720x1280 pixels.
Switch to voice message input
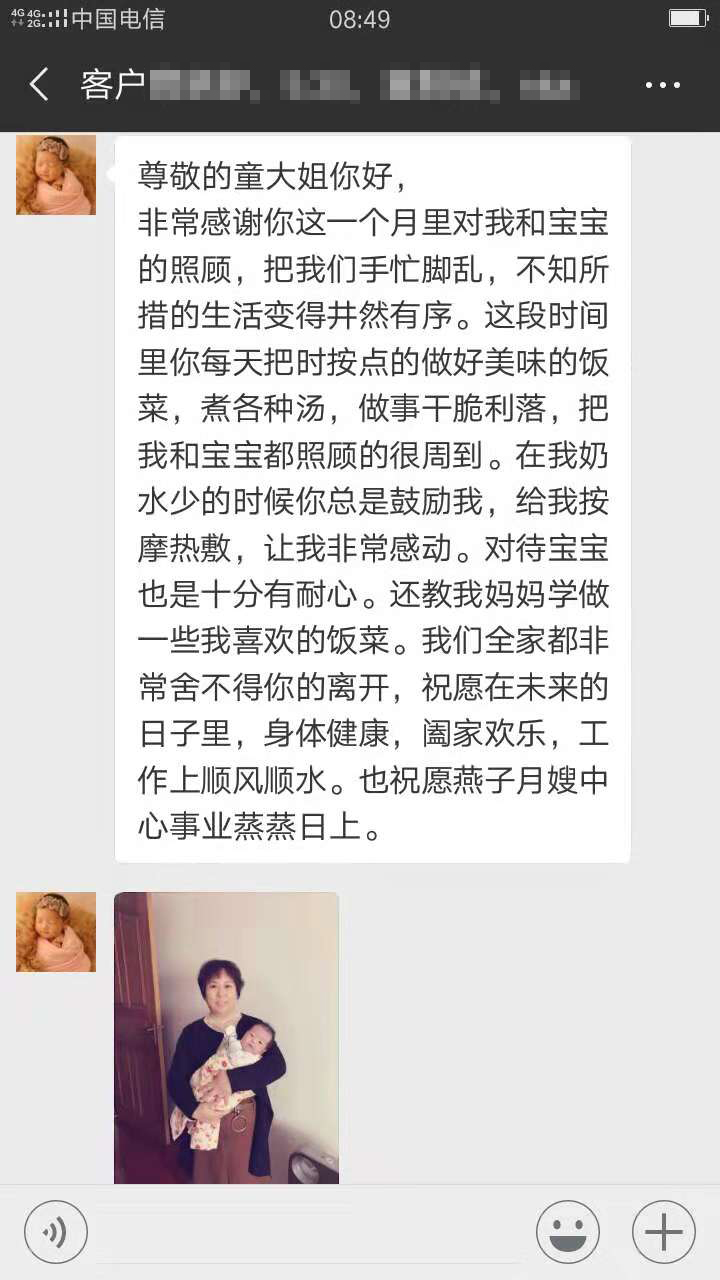56,1232
